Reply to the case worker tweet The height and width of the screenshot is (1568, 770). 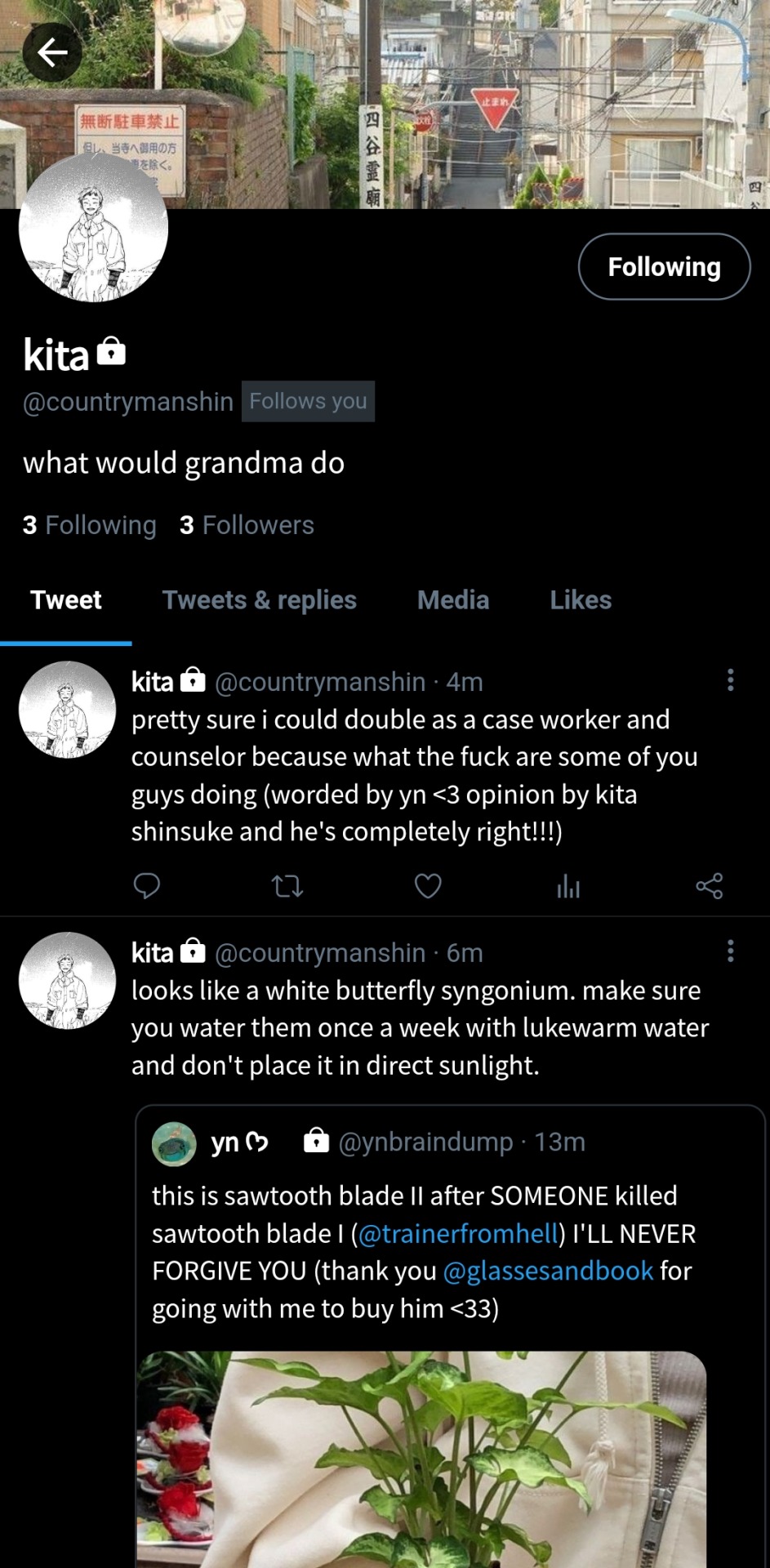click(147, 886)
